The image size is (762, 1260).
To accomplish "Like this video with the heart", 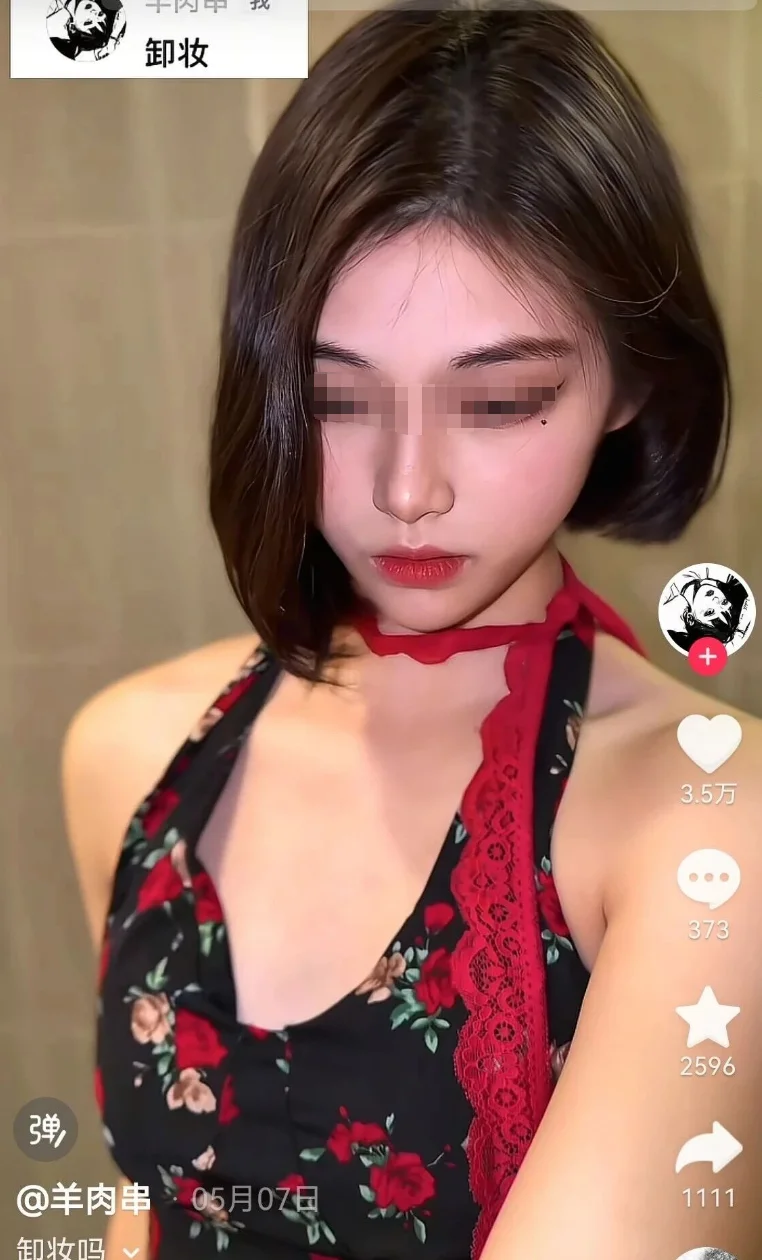I will coord(709,743).
